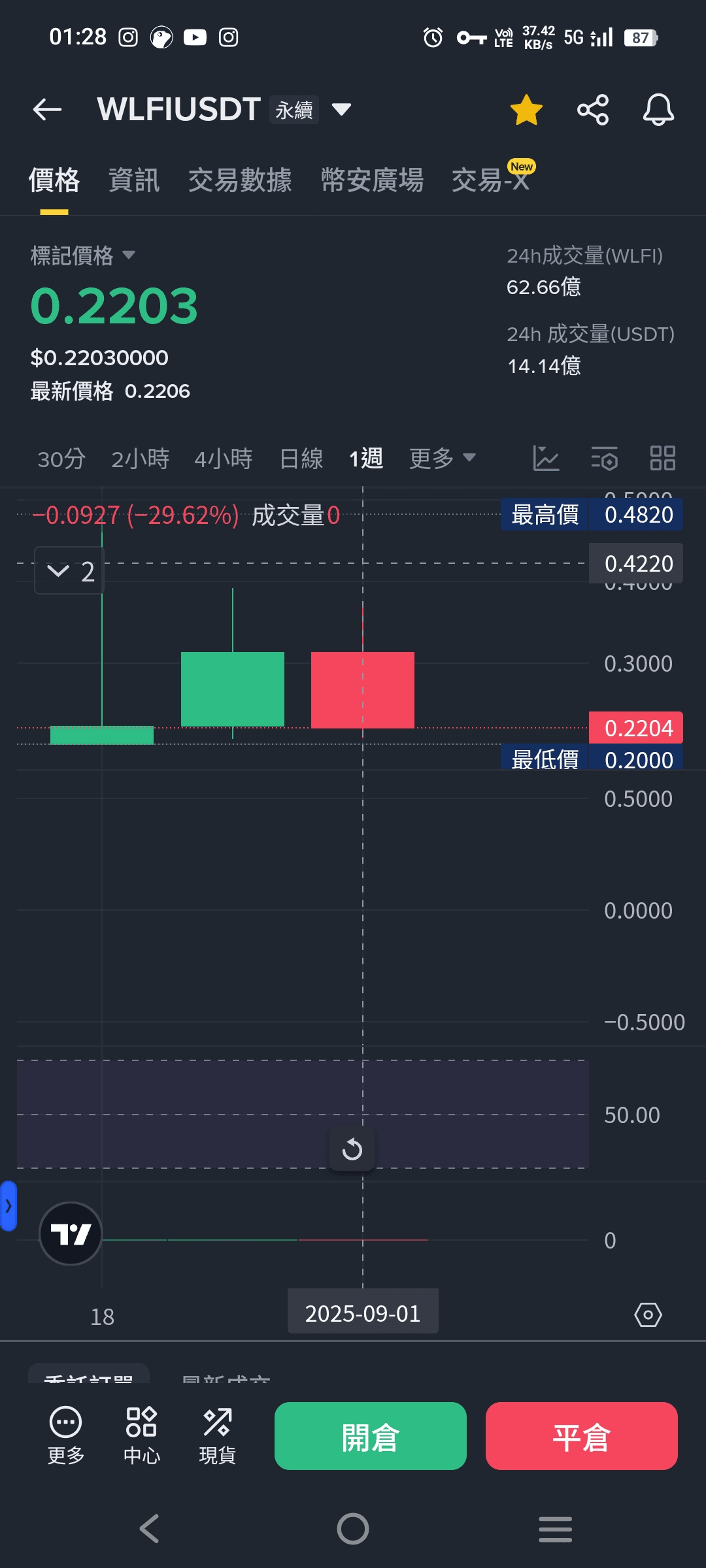The width and height of the screenshot is (706, 1568).
Task: Expand the WLFIUSDT pair selector dropdown
Action: (341, 108)
